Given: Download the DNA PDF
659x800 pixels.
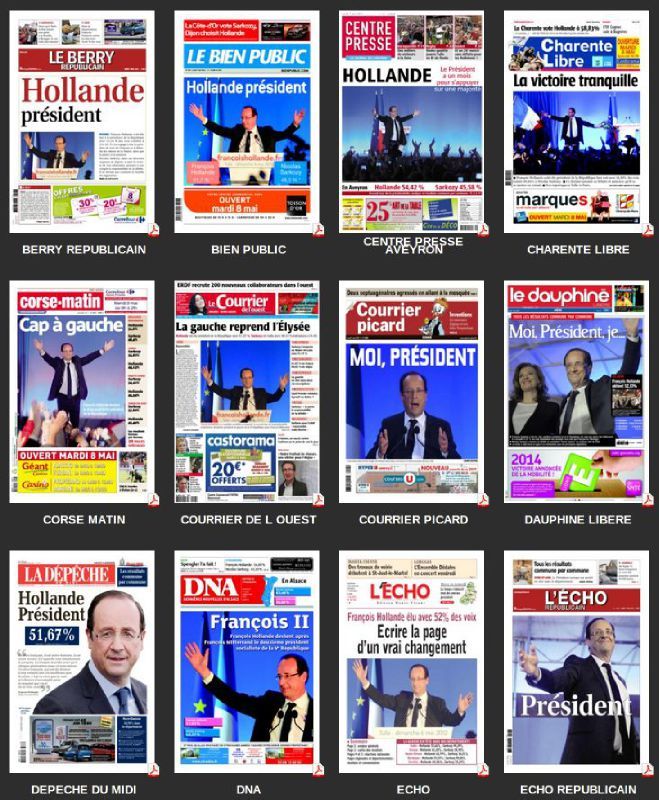Looking at the screenshot, I should coord(318,768).
